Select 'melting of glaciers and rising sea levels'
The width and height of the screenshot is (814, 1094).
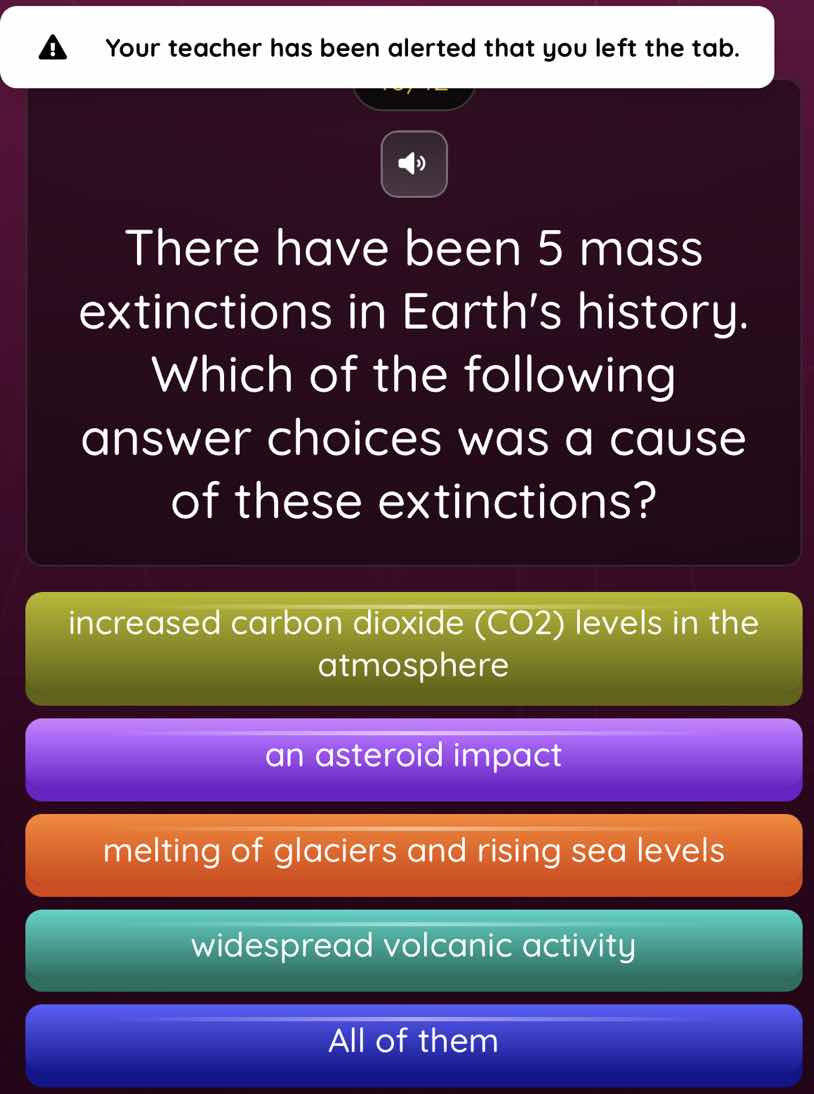[414, 852]
